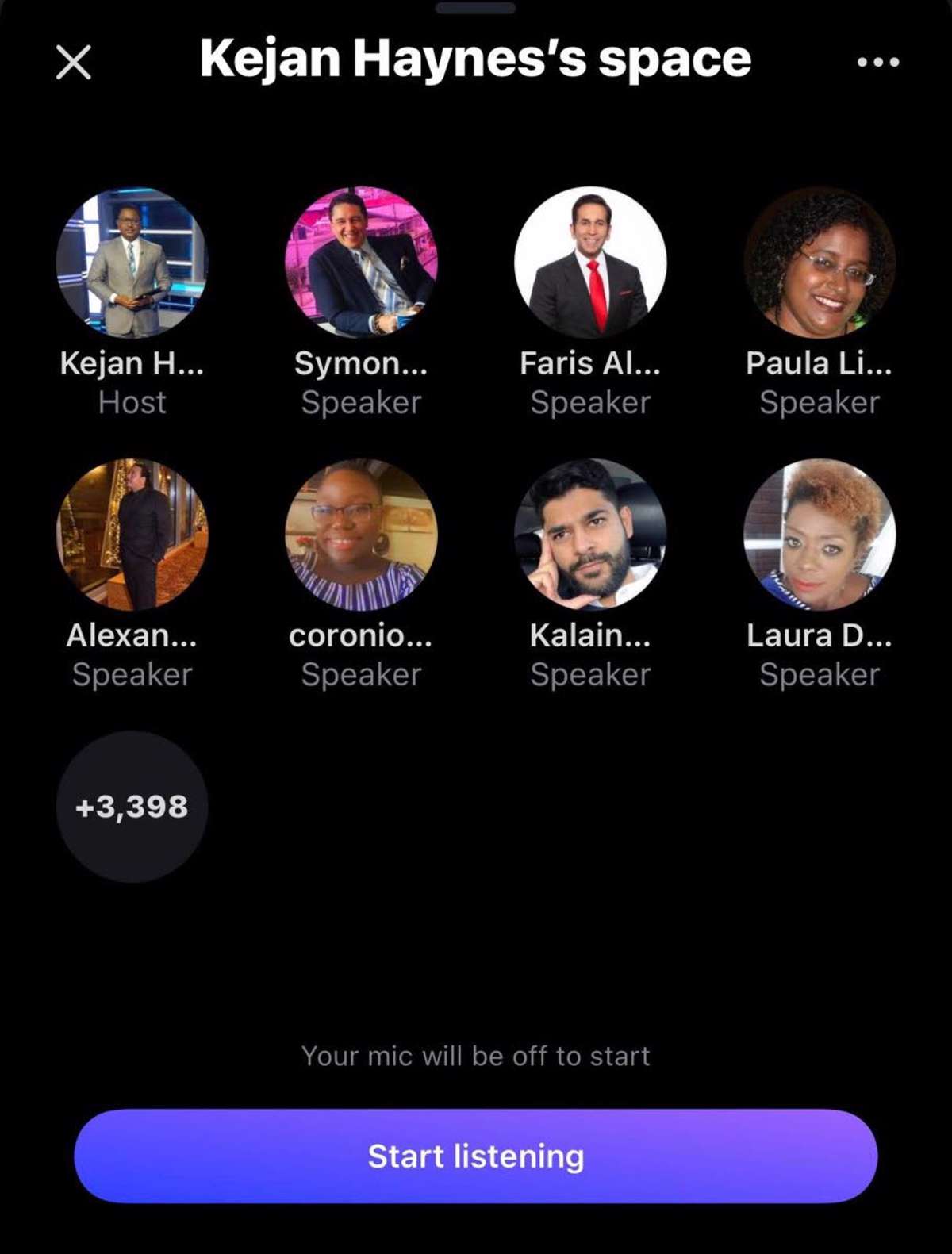952x1254 pixels.
Task: Show the +3,398 other participants
Action: (132, 807)
